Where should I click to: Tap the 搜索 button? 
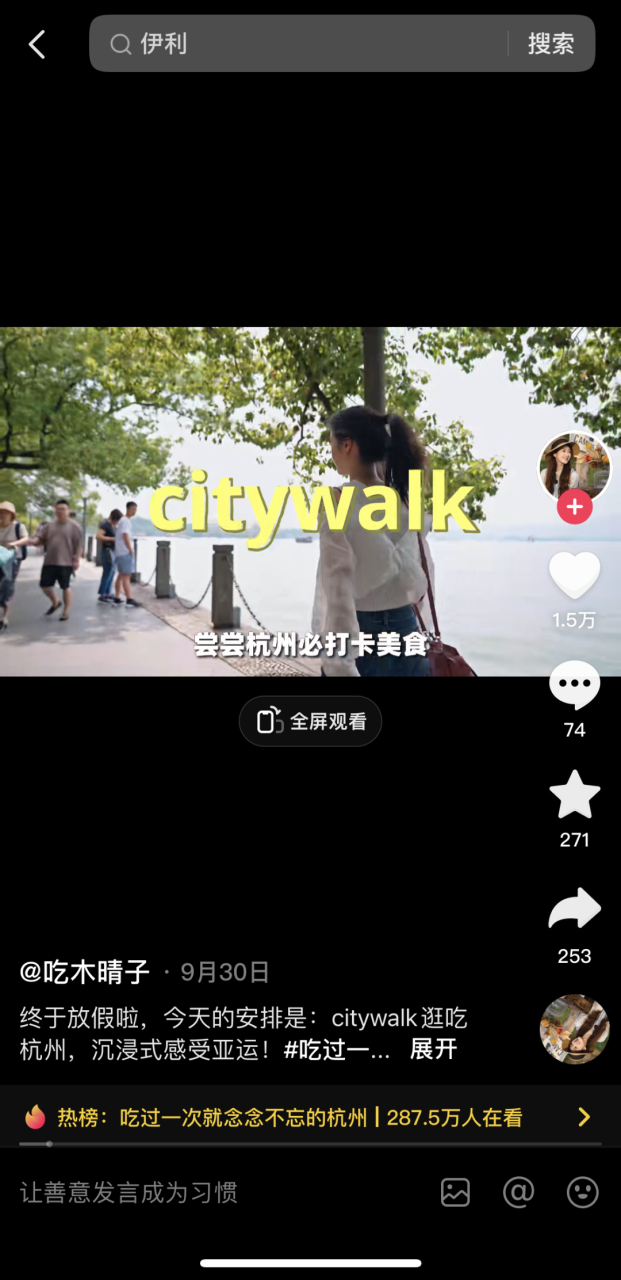[x=551, y=44]
